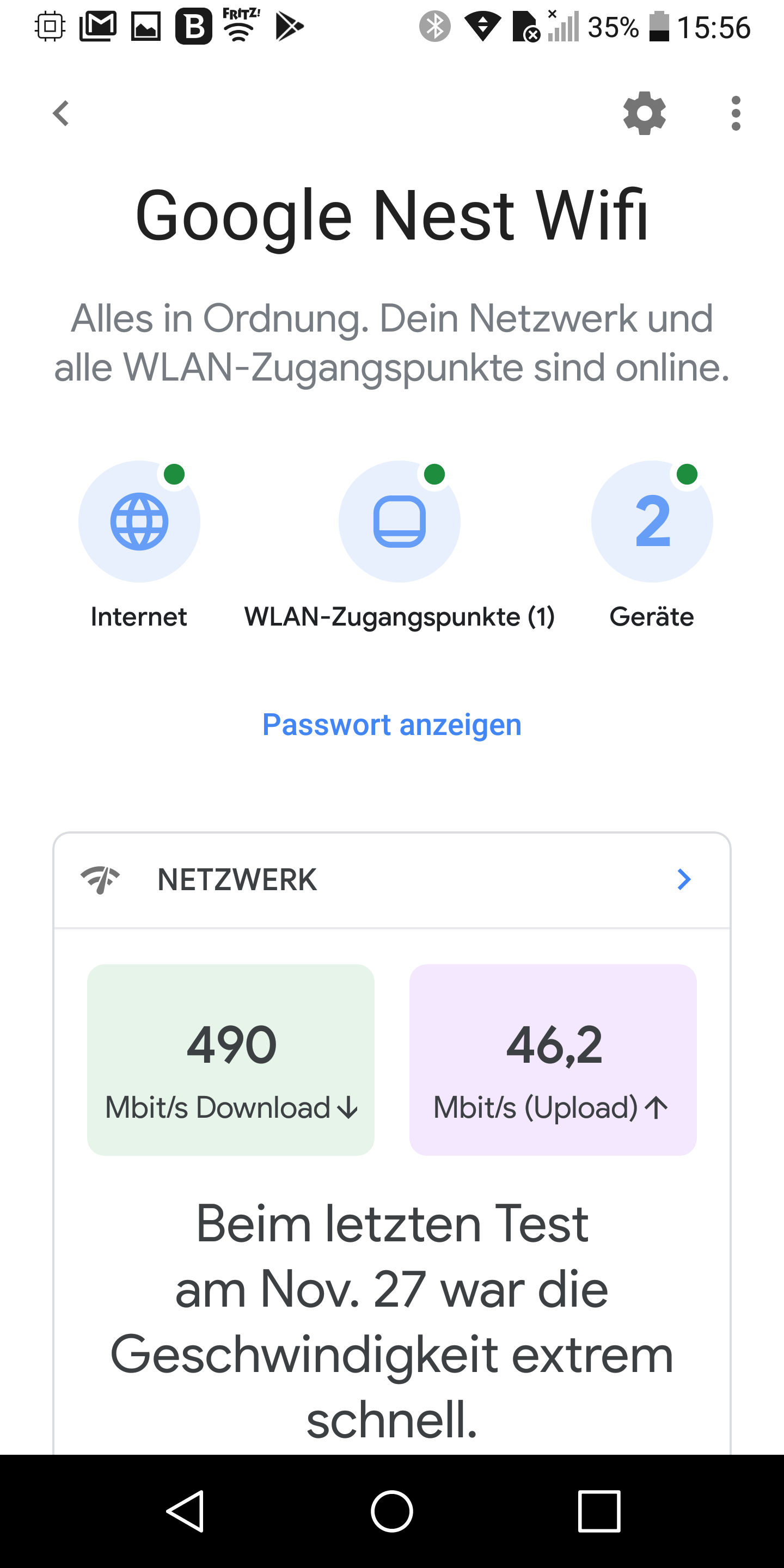This screenshot has width=784, height=1568.
Task: View WLAN-Zugangspunkte access points
Action: [x=399, y=522]
